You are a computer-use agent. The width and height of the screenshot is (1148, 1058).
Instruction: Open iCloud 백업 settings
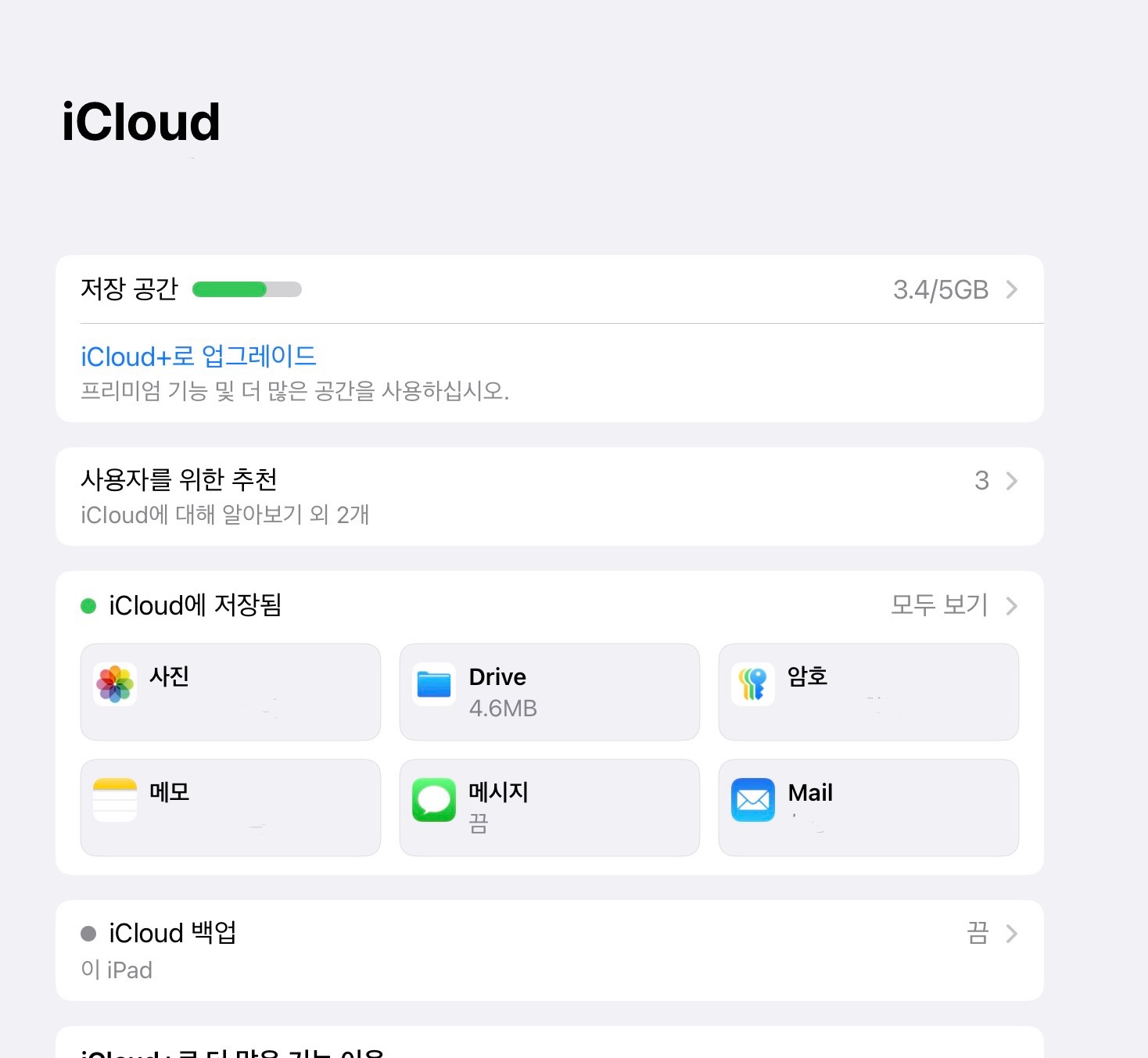point(549,949)
